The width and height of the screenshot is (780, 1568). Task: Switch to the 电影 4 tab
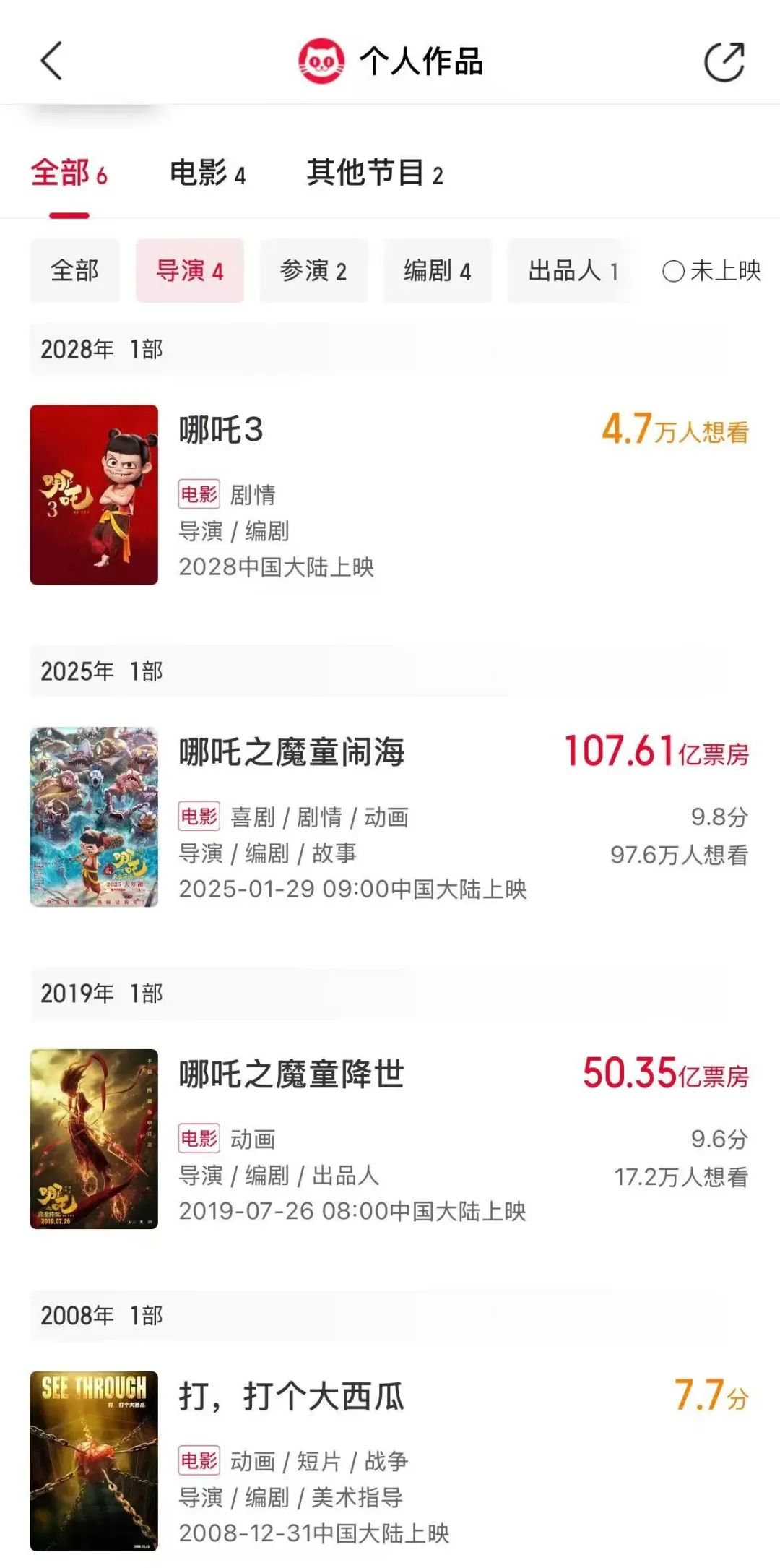click(x=207, y=174)
